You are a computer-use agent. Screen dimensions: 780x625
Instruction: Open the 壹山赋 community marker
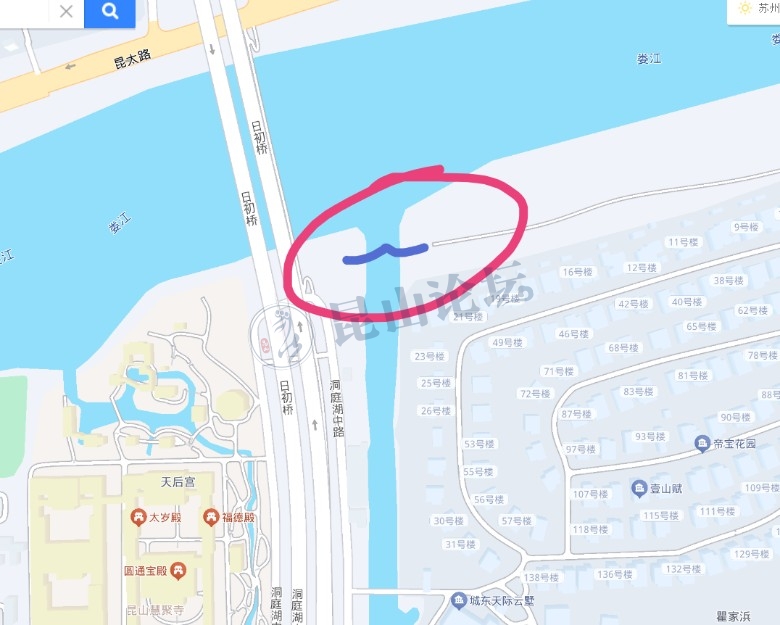640,488
